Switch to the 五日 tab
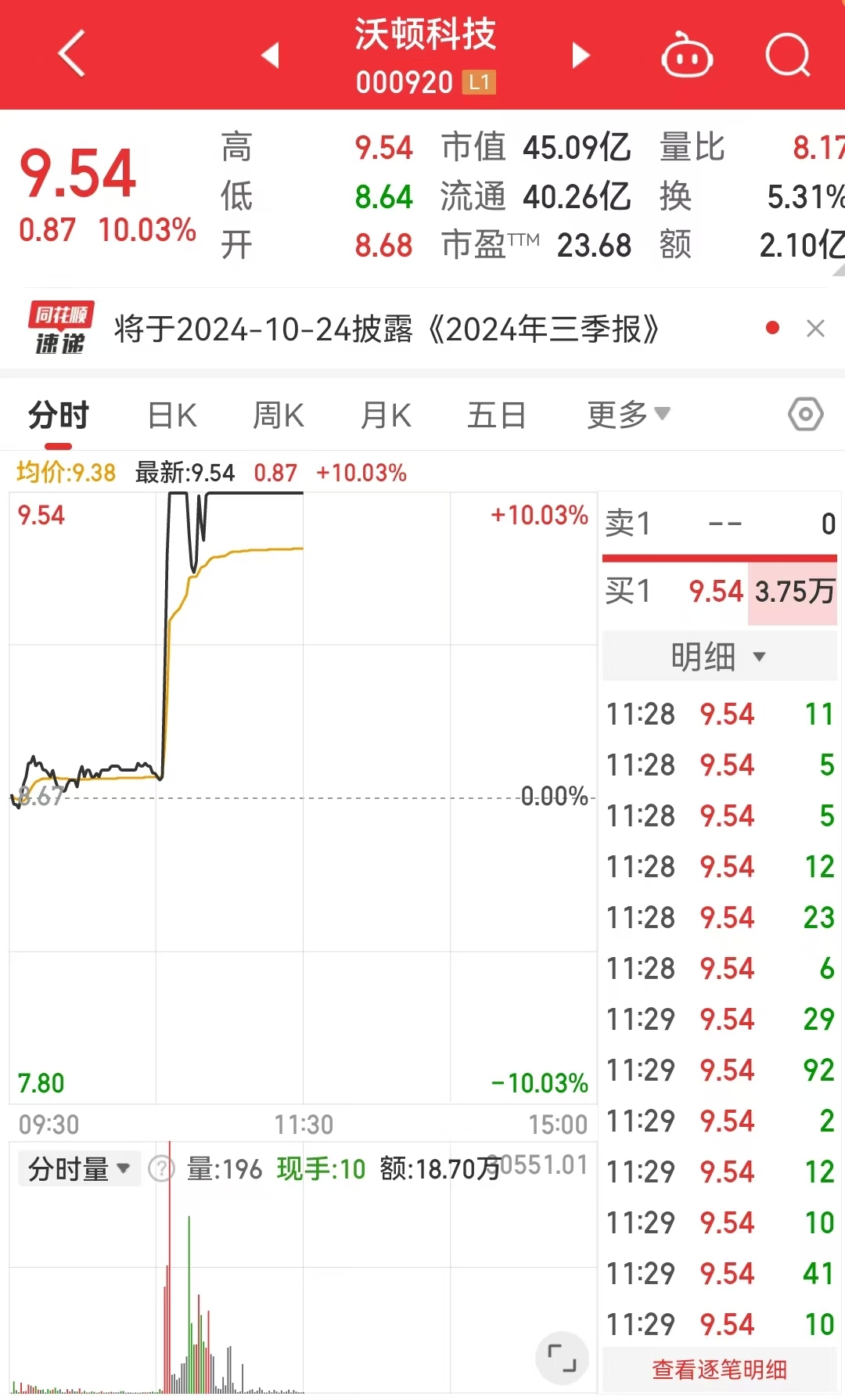This screenshot has width=845, height=1400. (496, 415)
